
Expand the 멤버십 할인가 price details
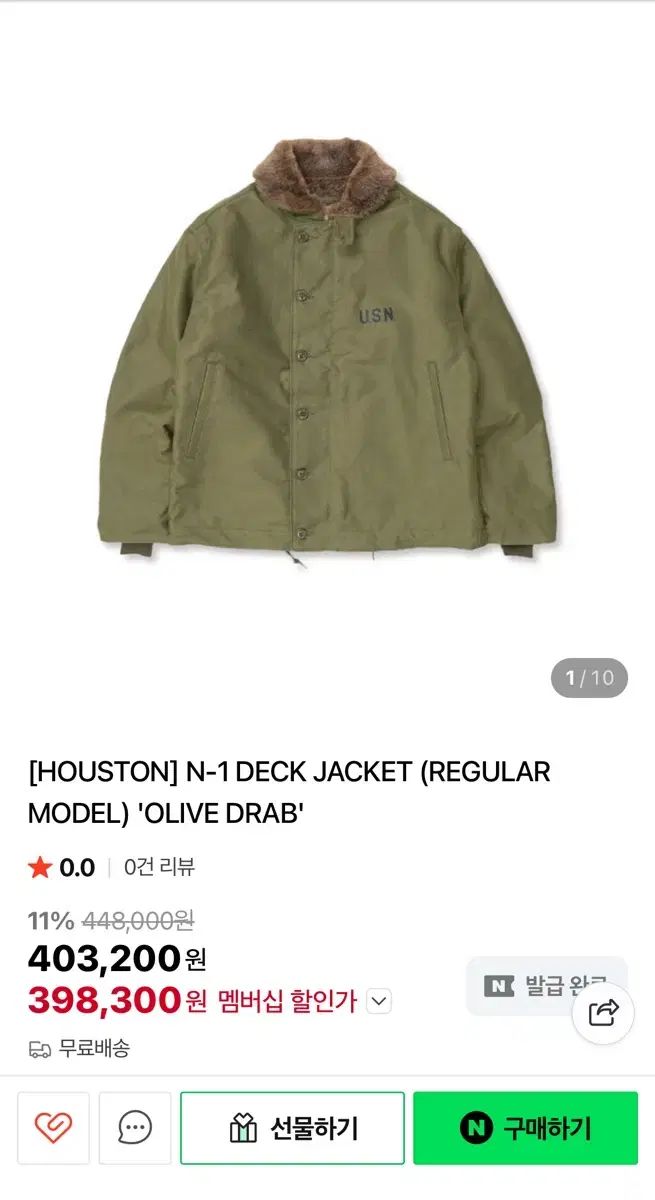pyautogui.click(x=378, y=1001)
